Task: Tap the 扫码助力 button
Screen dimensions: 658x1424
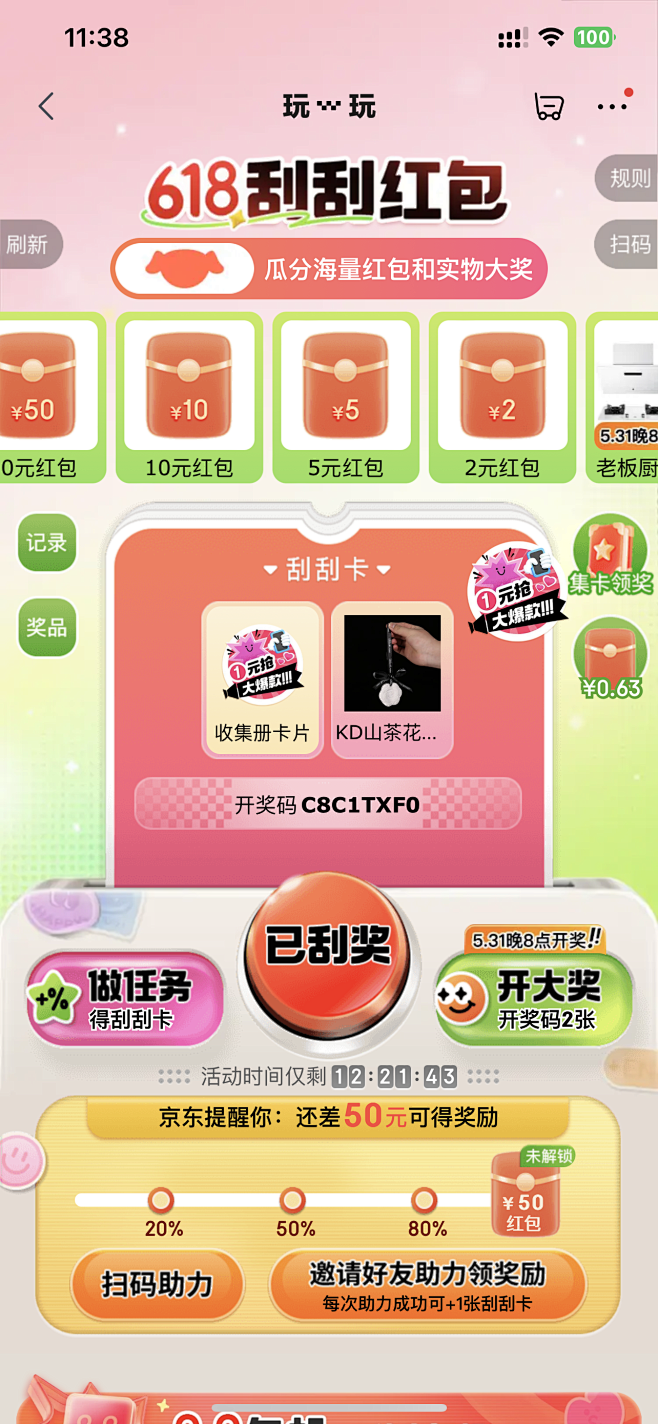Action: click(157, 1284)
